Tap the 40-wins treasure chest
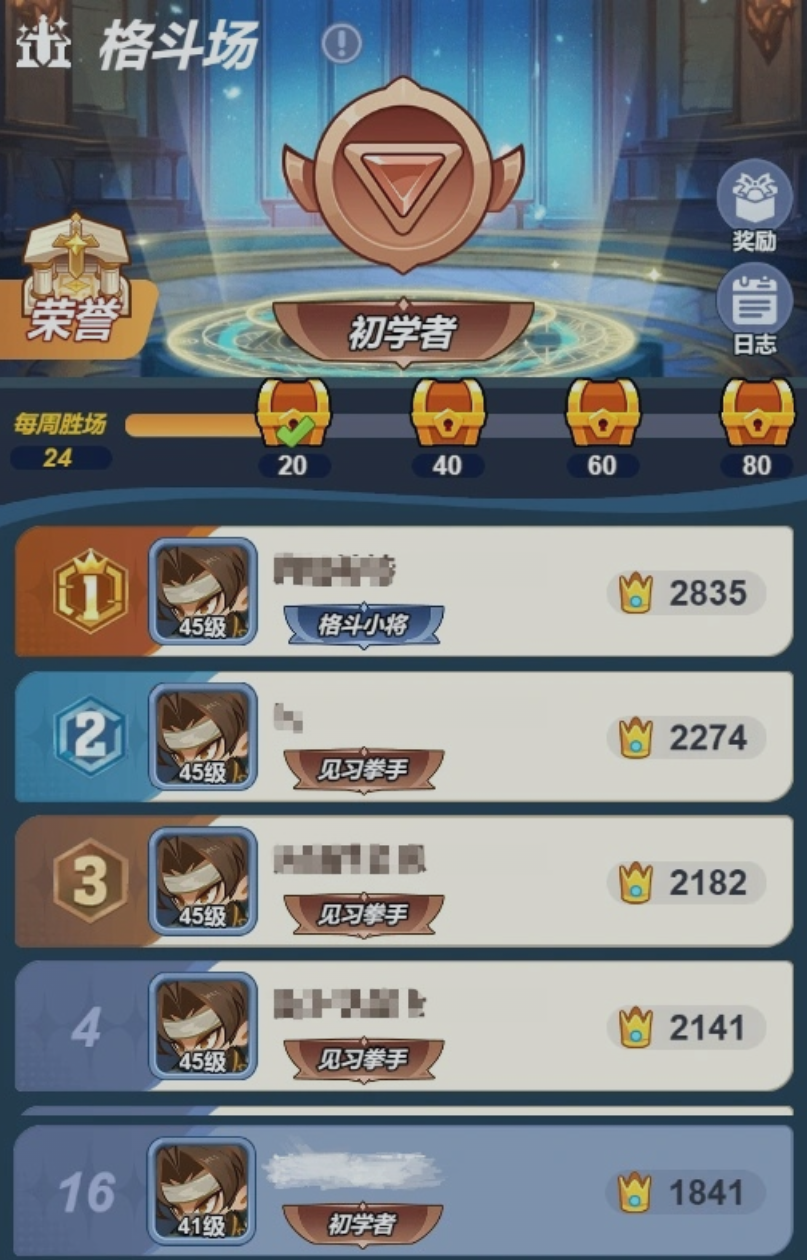 [x=447, y=413]
